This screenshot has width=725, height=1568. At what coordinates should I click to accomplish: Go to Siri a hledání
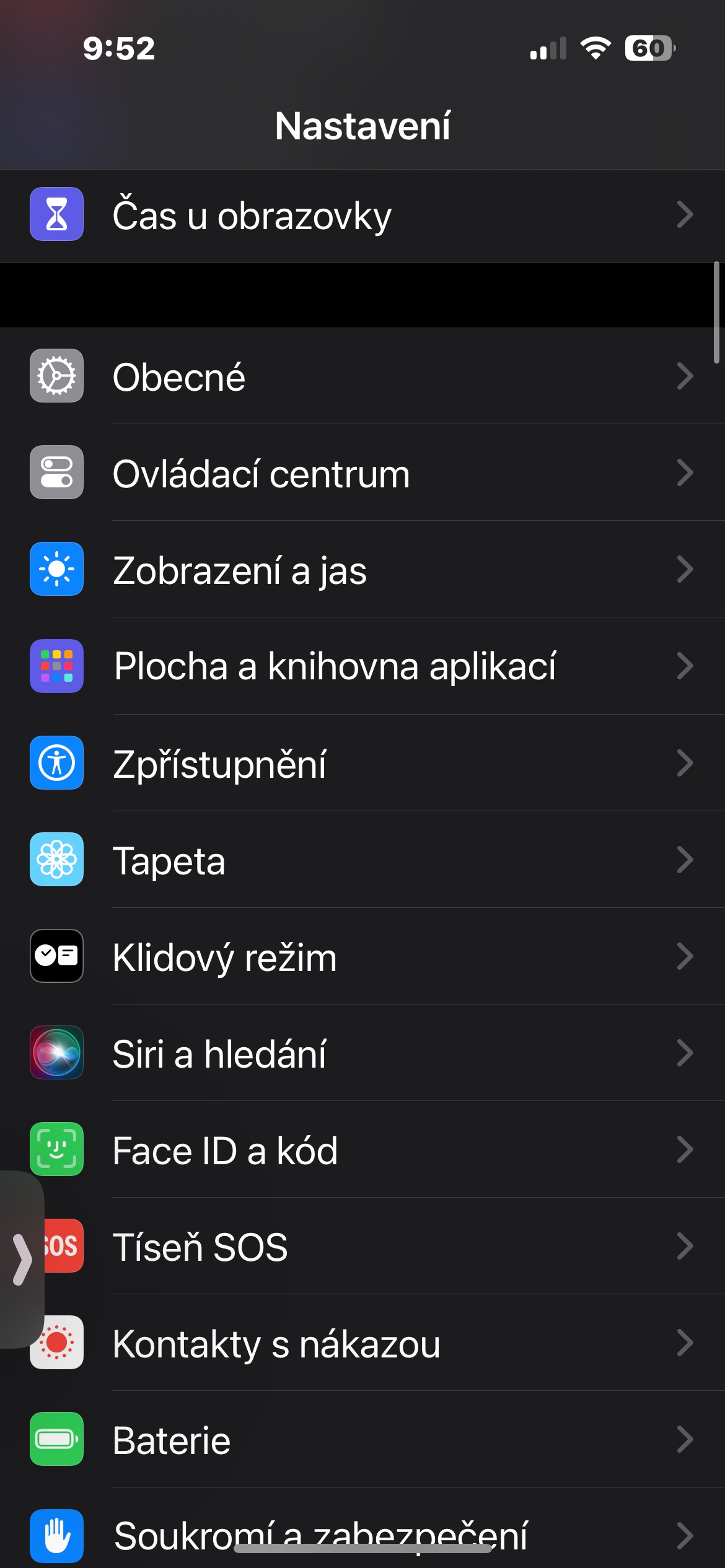(x=362, y=1053)
